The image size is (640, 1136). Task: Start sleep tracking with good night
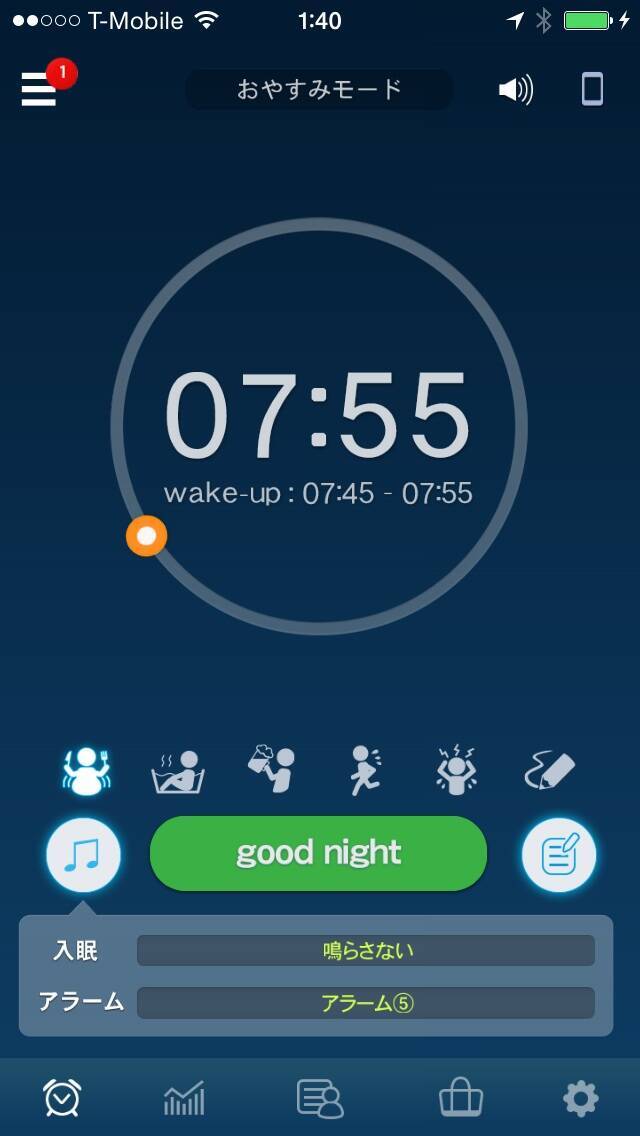click(x=318, y=853)
